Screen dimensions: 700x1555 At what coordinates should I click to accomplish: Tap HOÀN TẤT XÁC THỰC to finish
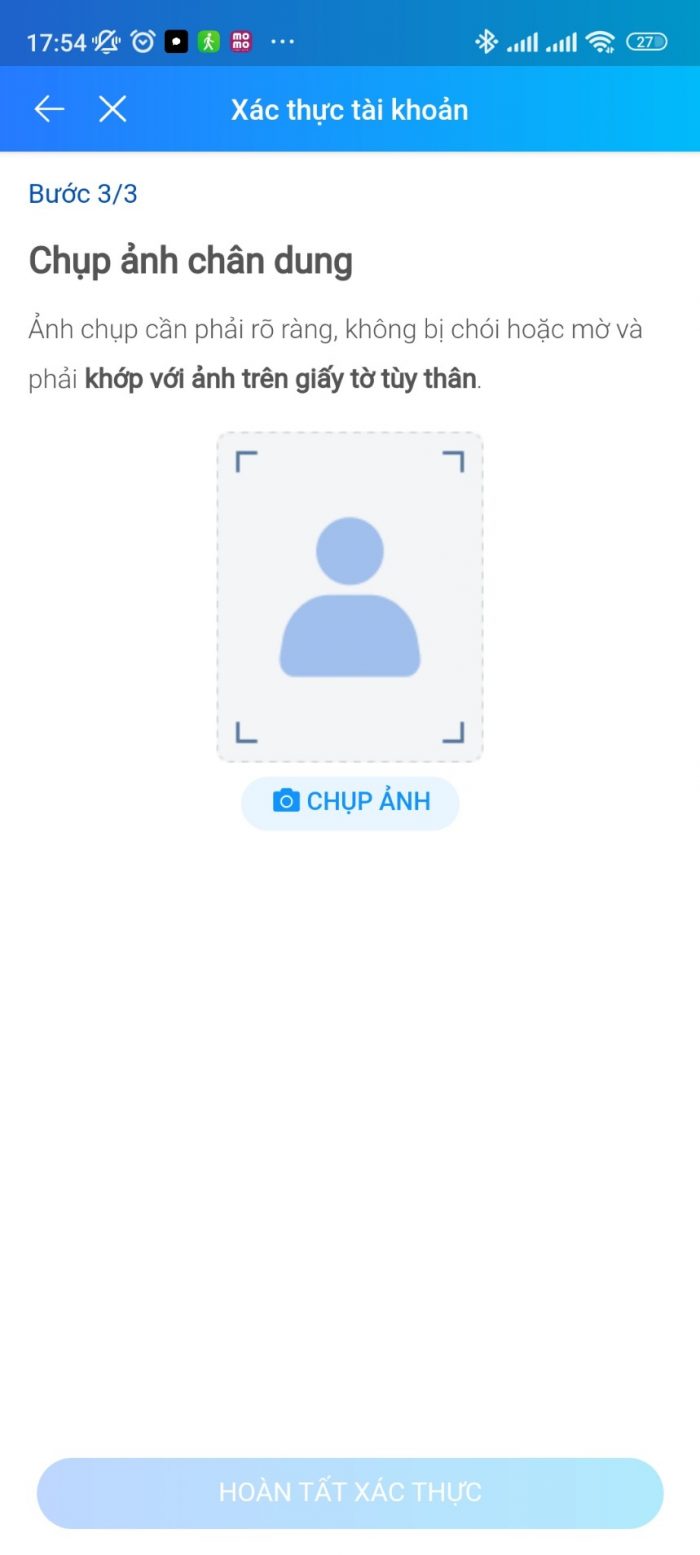(350, 1492)
